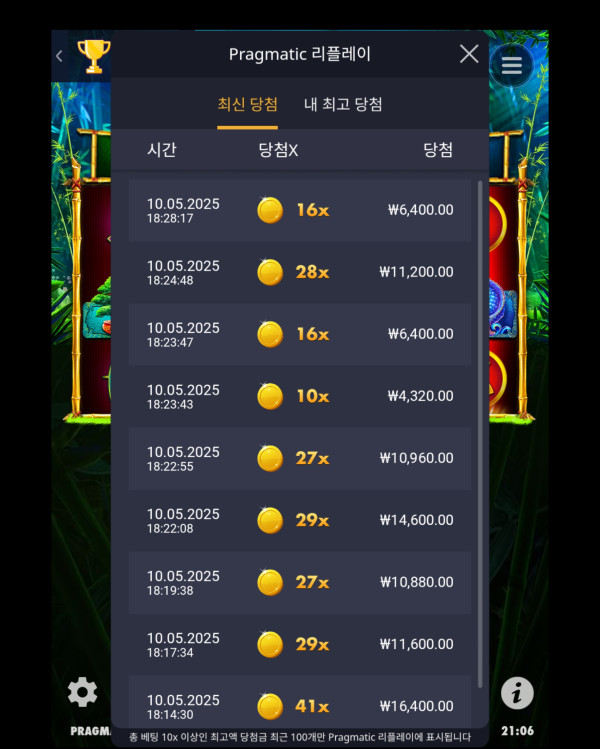
Task: Open the trophy icon
Action: 93,56
